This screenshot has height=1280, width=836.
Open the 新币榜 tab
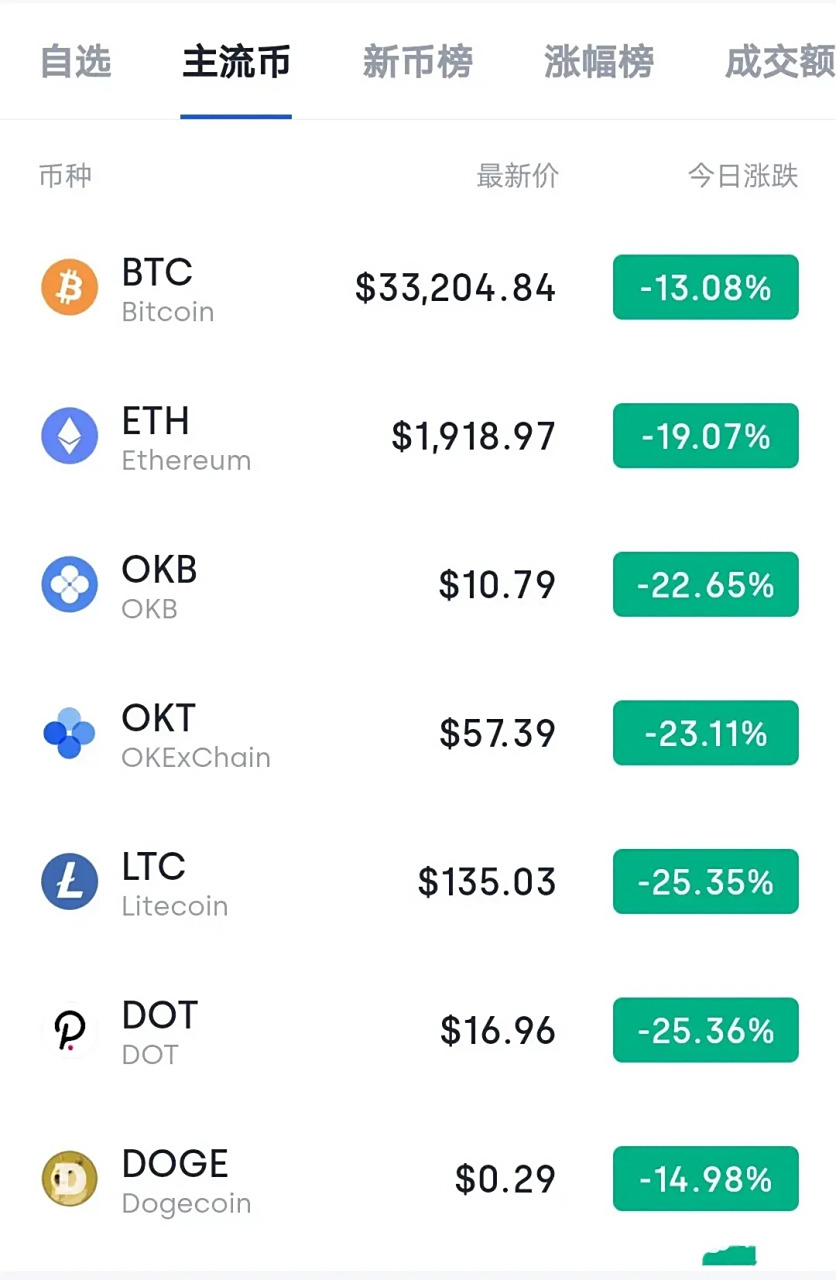(x=417, y=62)
